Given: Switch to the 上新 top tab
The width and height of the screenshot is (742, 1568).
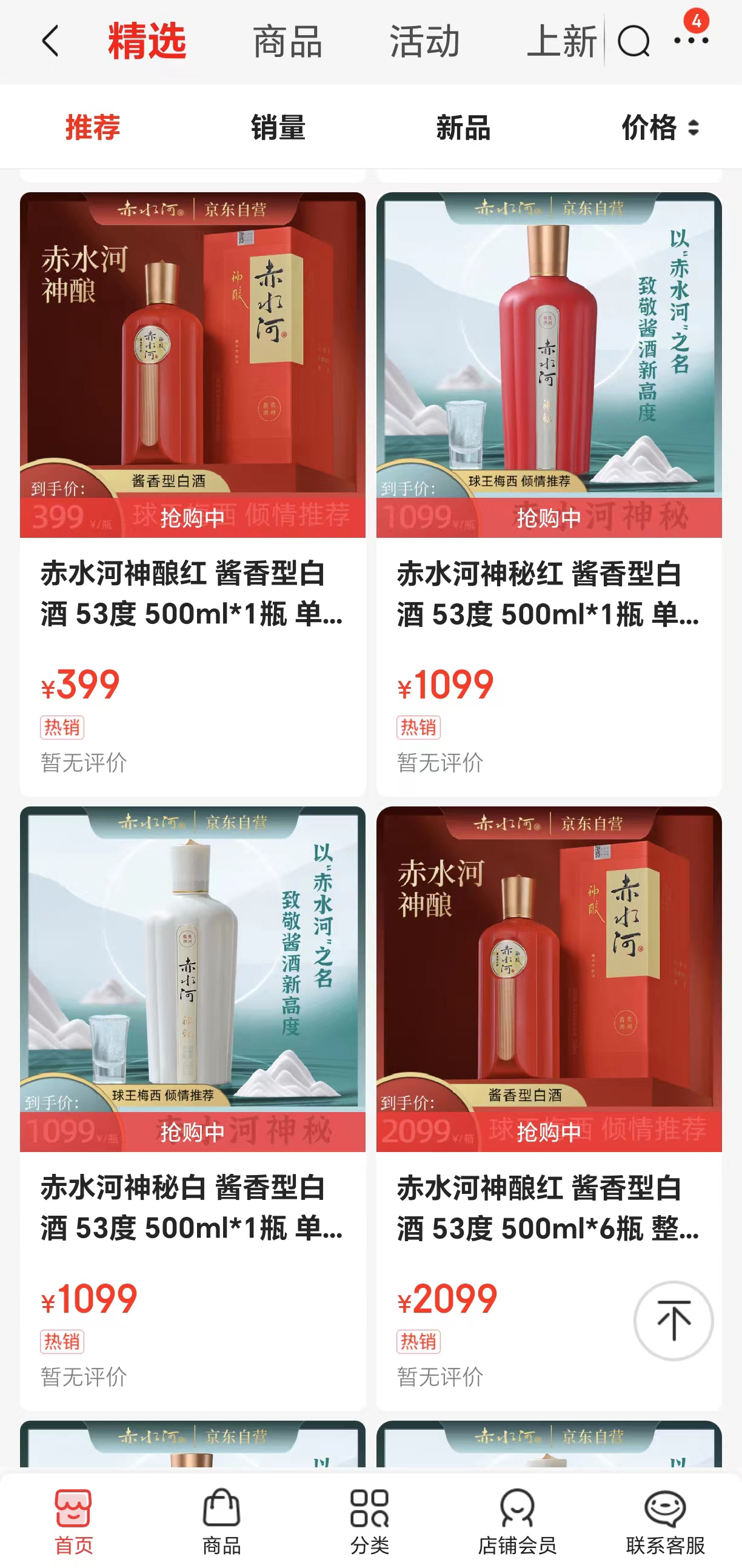Looking at the screenshot, I should point(560,41).
